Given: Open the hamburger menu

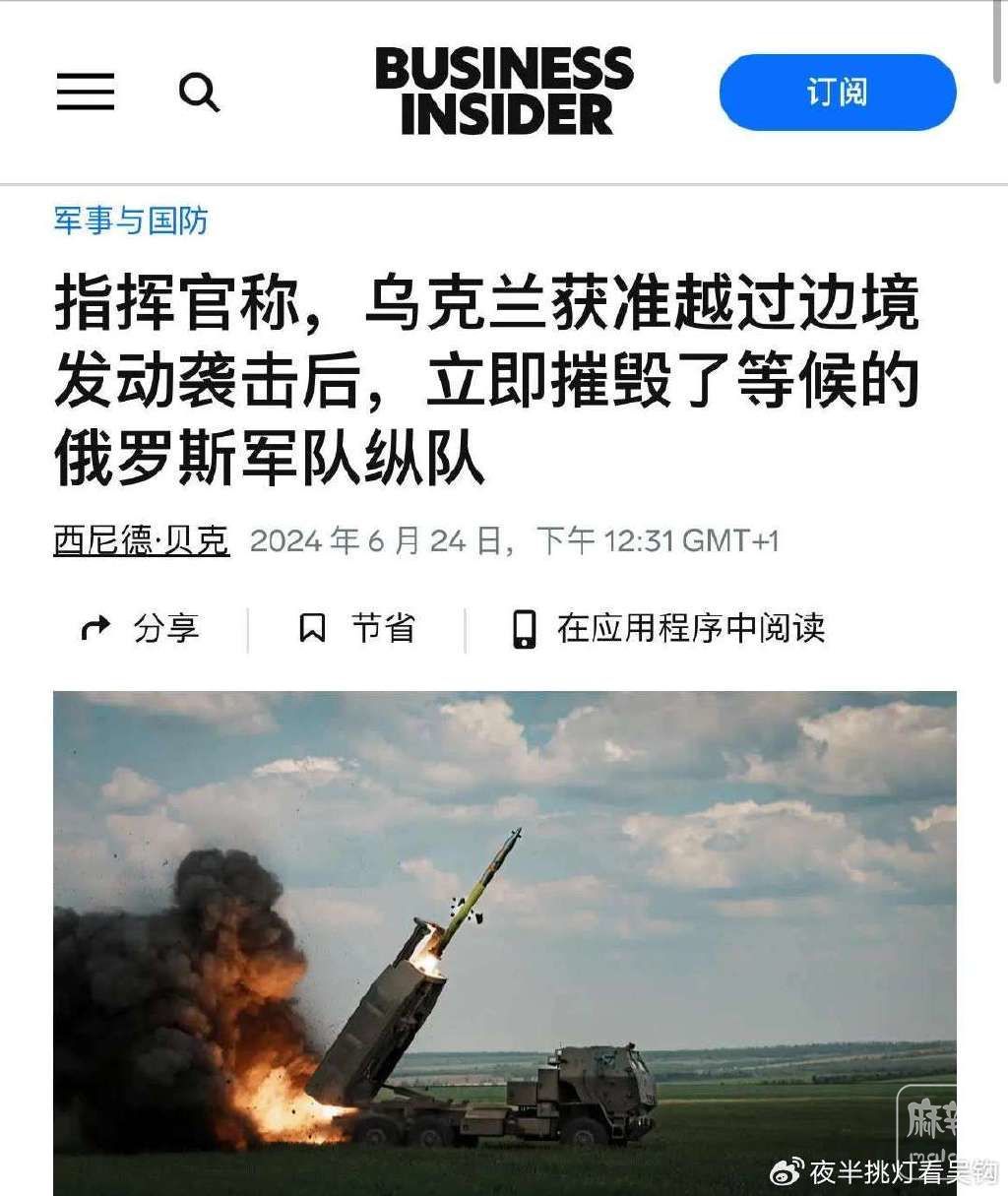Looking at the screenshot, I should [85, 93].
